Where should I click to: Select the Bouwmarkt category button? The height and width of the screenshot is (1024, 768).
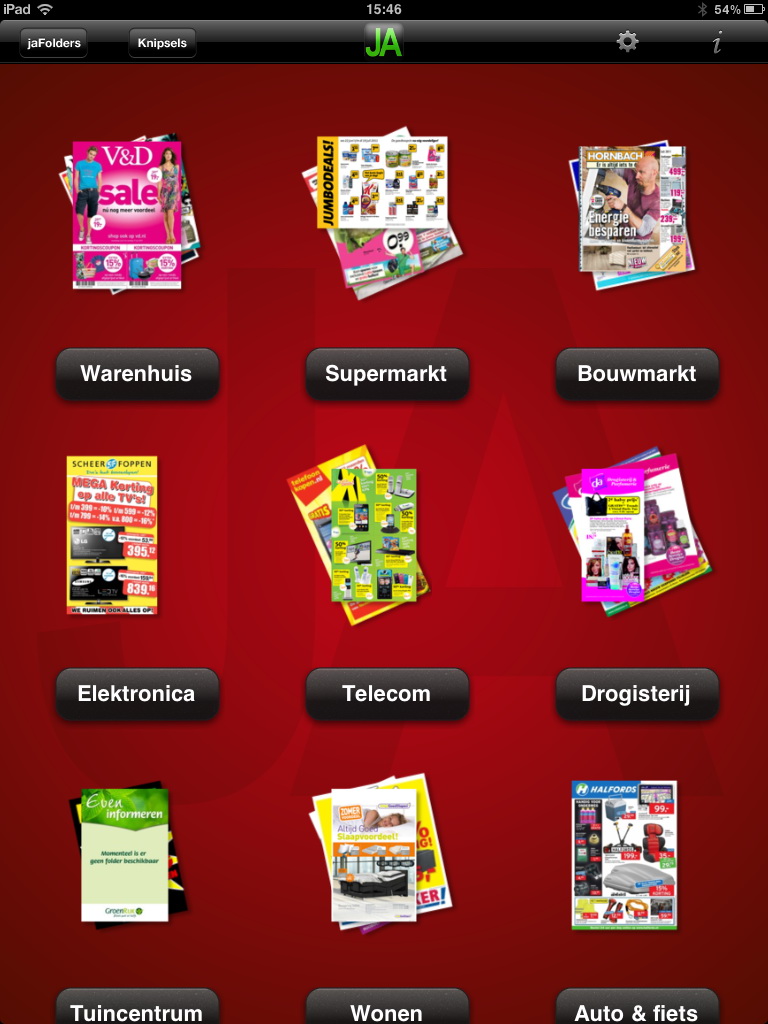pos(637,374)
